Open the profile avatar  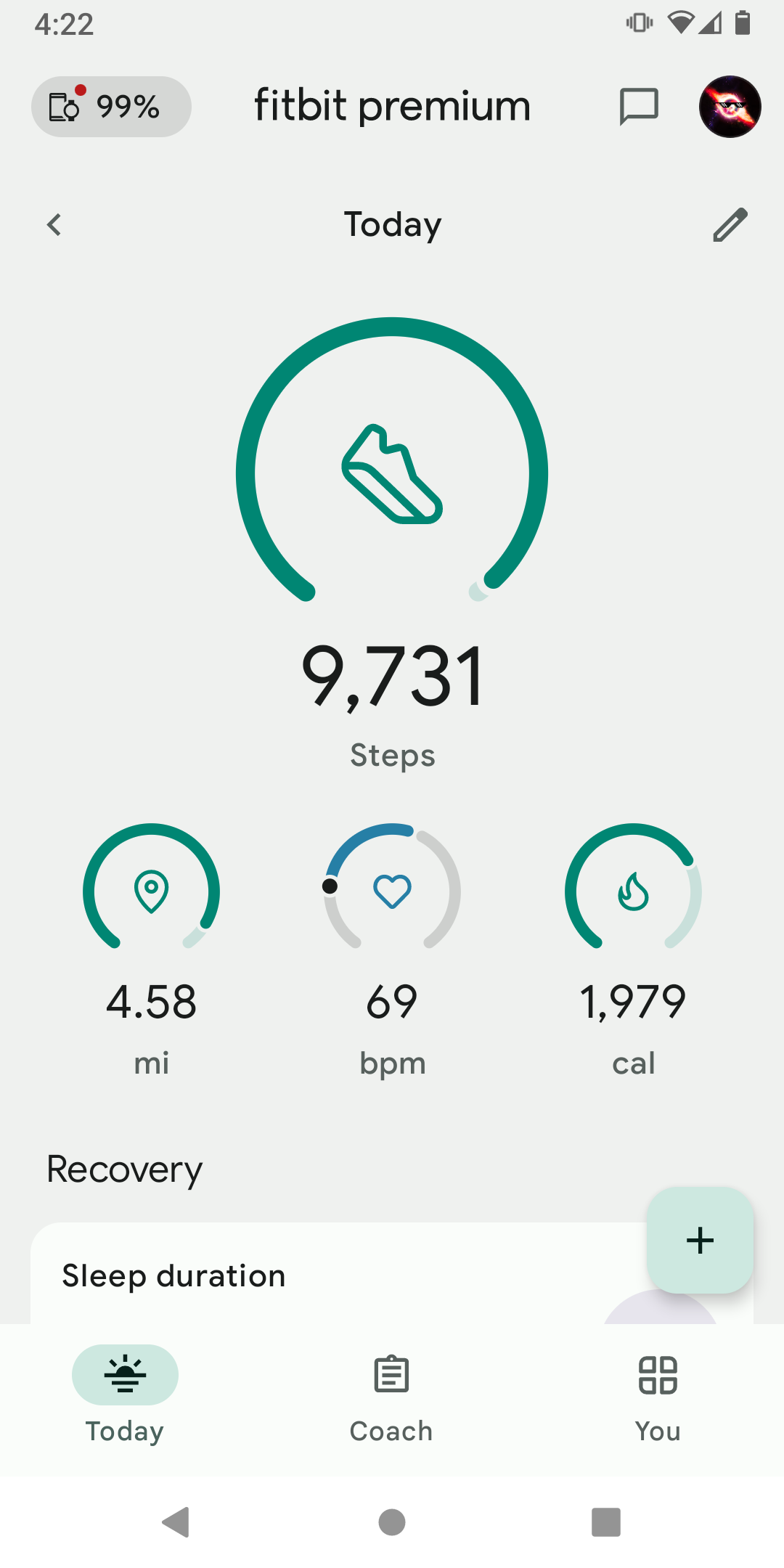point(730,107)
